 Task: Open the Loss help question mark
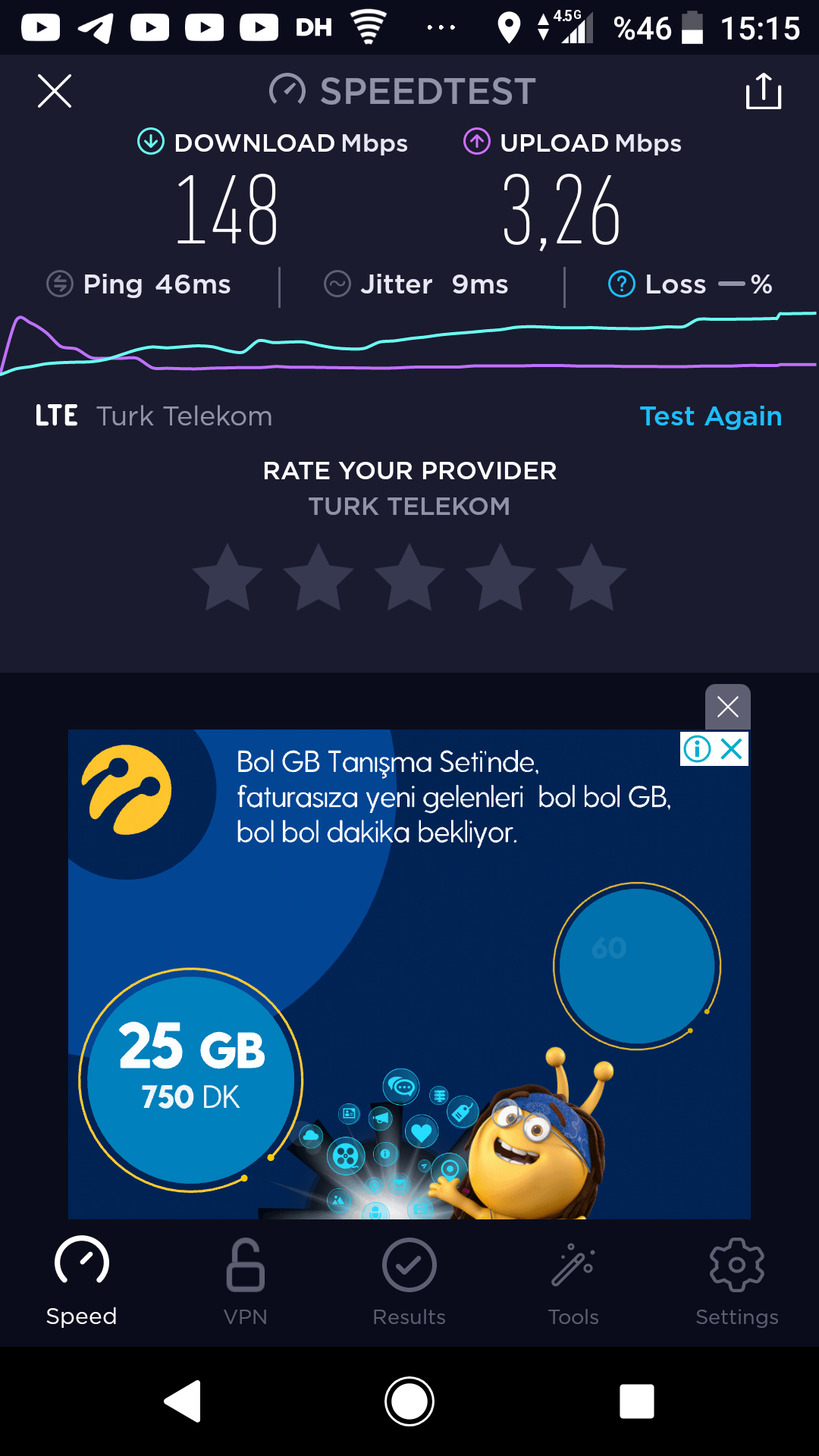point(622,284)
